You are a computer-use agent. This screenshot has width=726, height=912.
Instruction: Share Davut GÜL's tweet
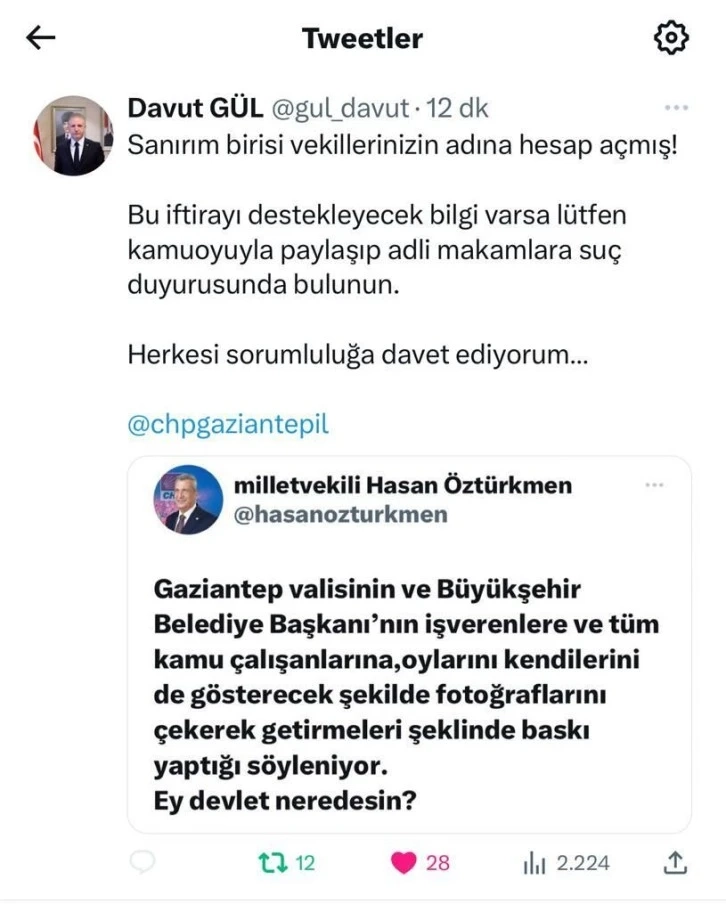click(x=675, y=862)
